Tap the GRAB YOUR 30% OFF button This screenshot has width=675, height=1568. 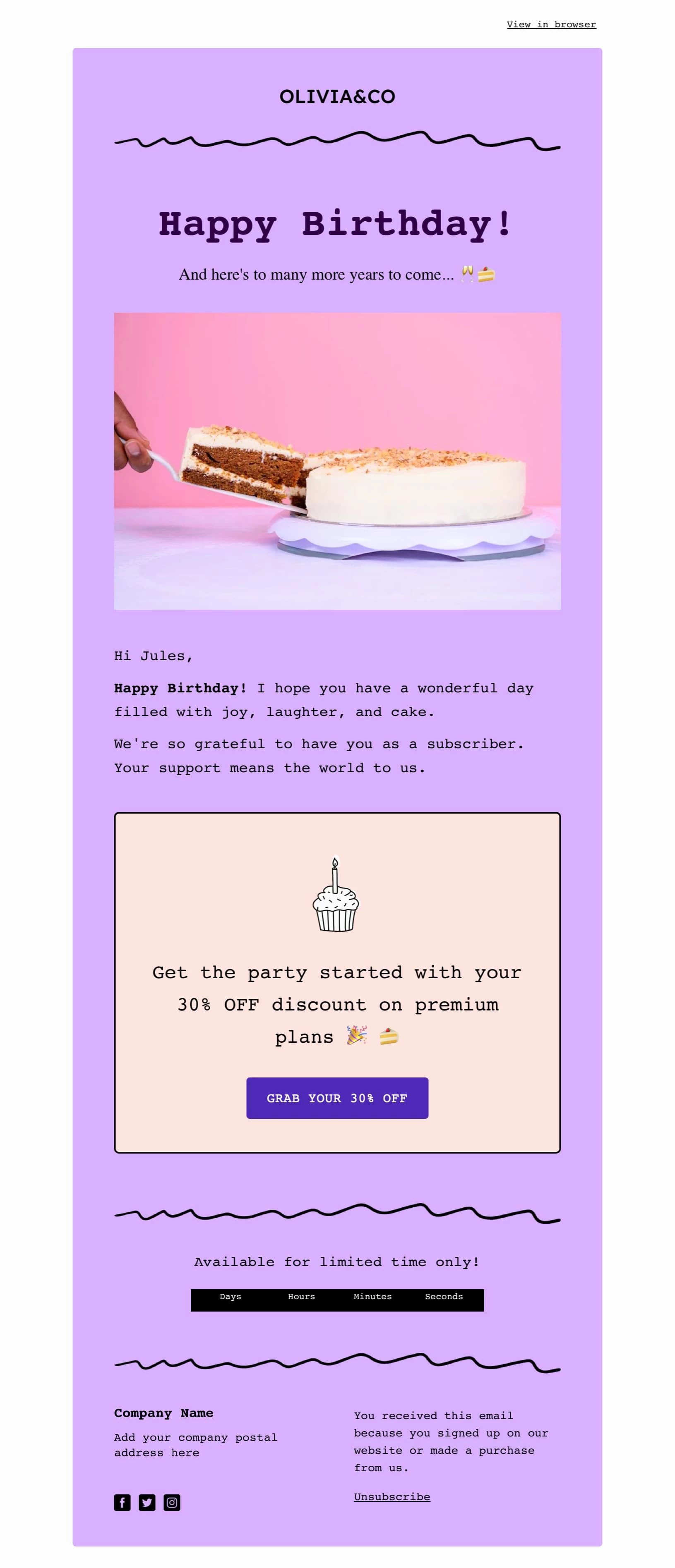[x=337, y=1097]
